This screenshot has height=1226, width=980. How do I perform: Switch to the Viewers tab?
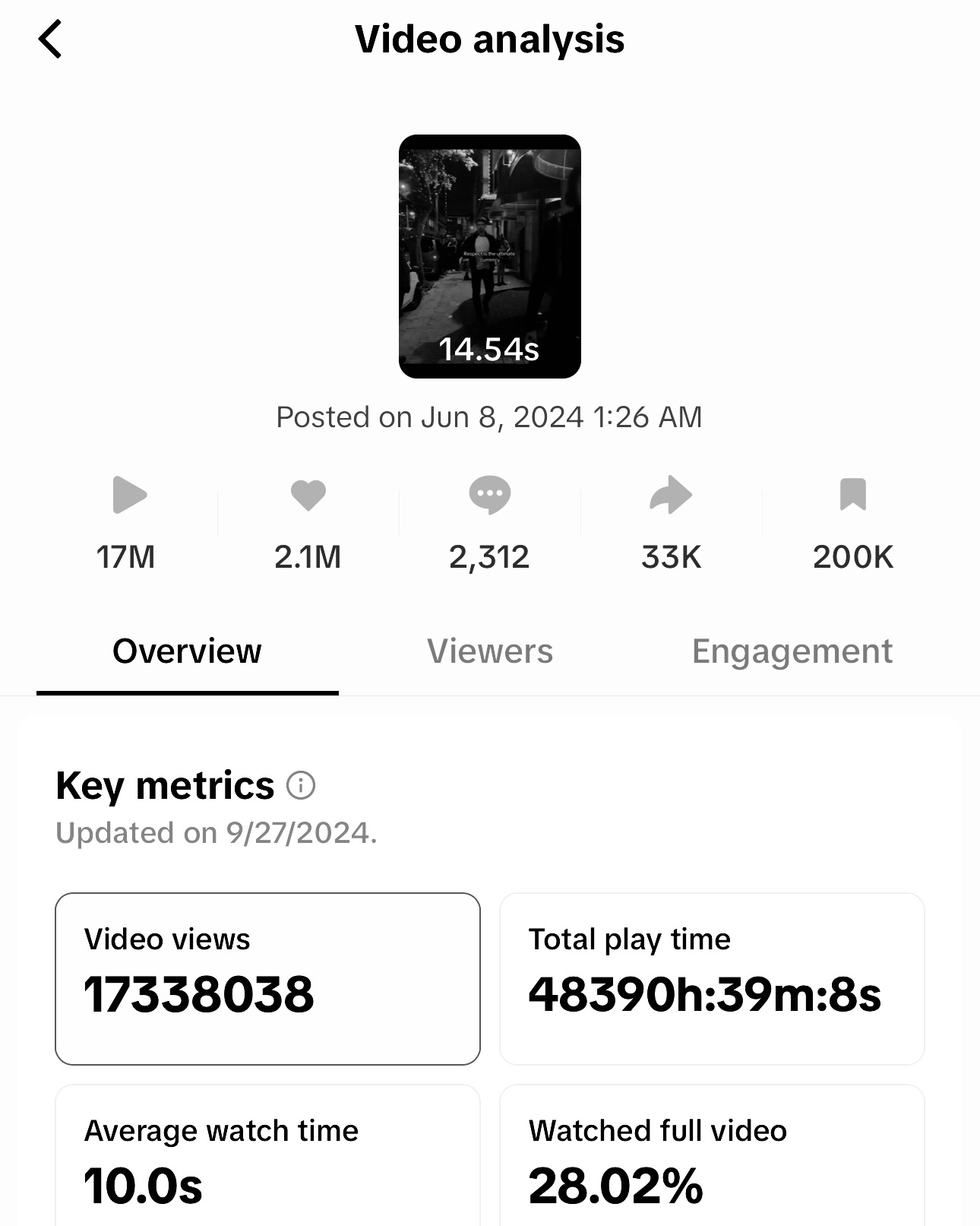pos(489,651)
